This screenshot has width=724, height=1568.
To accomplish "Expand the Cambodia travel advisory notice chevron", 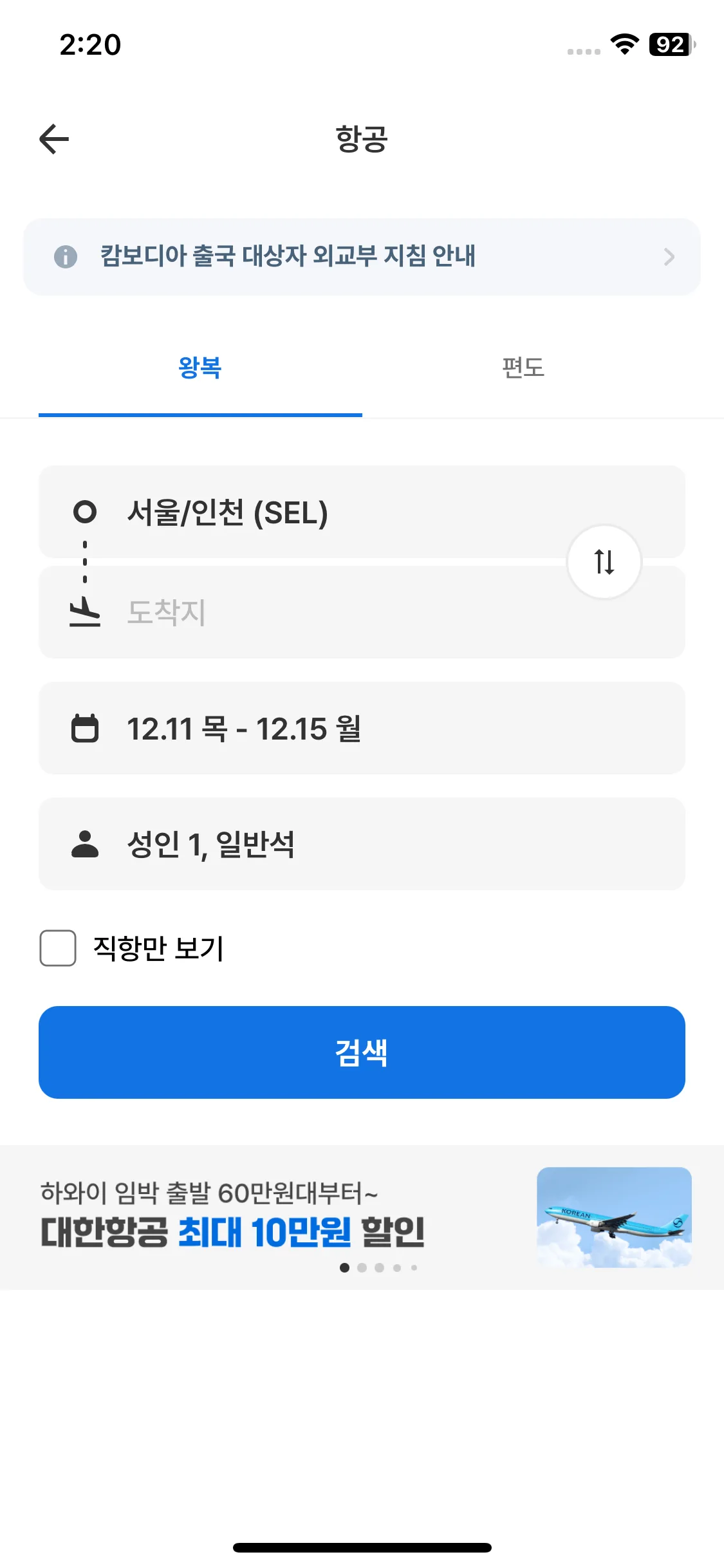I will tap(670, 256).
